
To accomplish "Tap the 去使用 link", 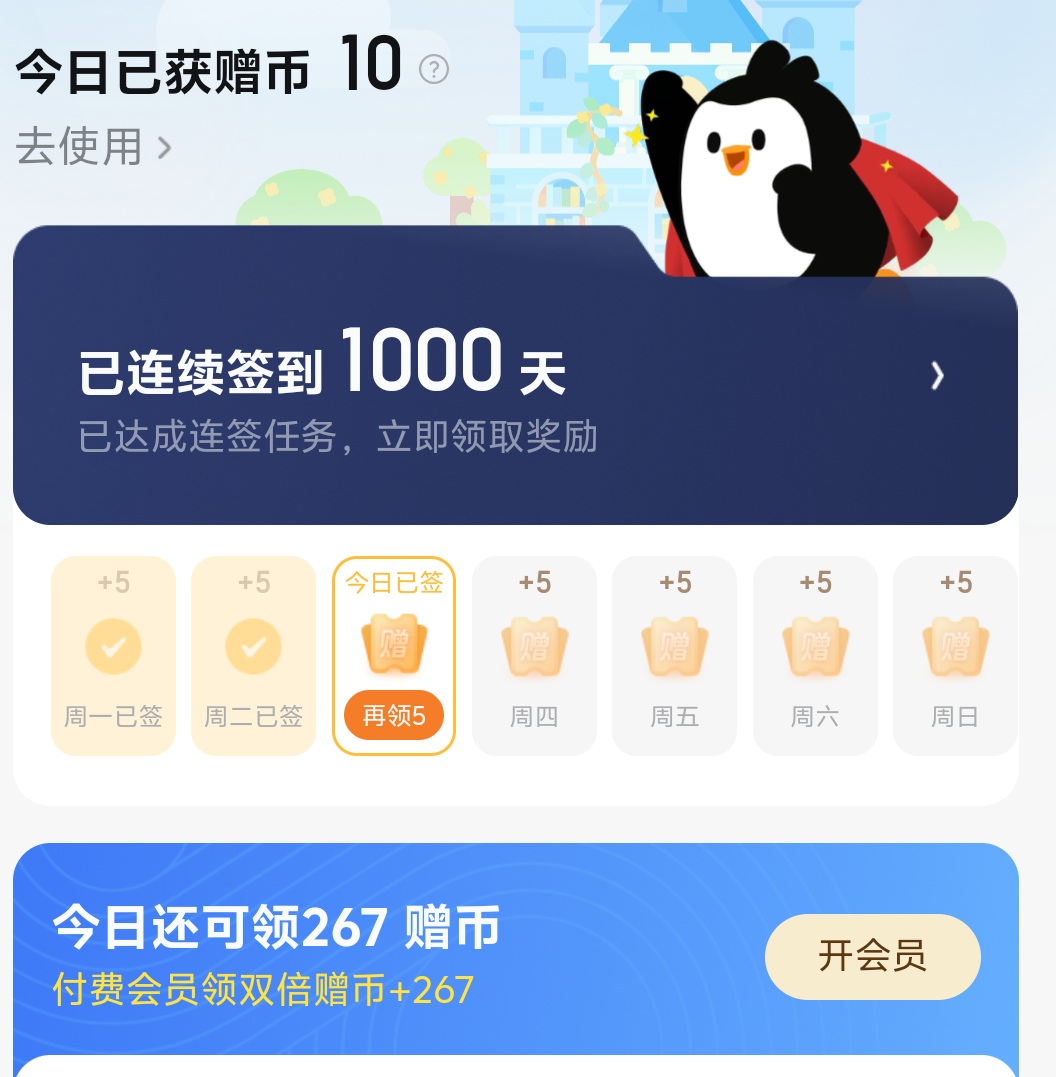I will 93,148.
